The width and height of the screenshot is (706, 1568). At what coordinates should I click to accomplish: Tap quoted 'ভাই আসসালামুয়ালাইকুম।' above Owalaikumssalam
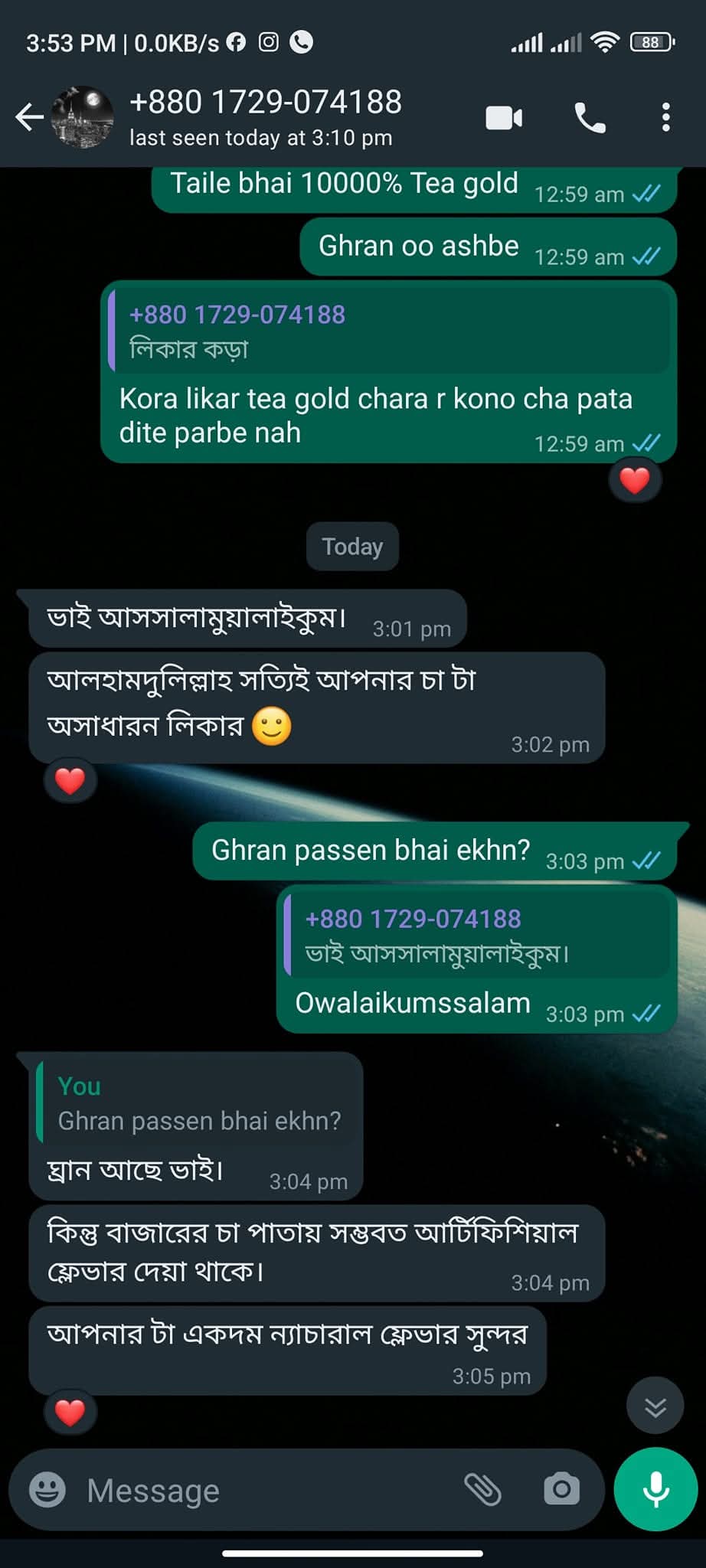[x=478, y=936]
